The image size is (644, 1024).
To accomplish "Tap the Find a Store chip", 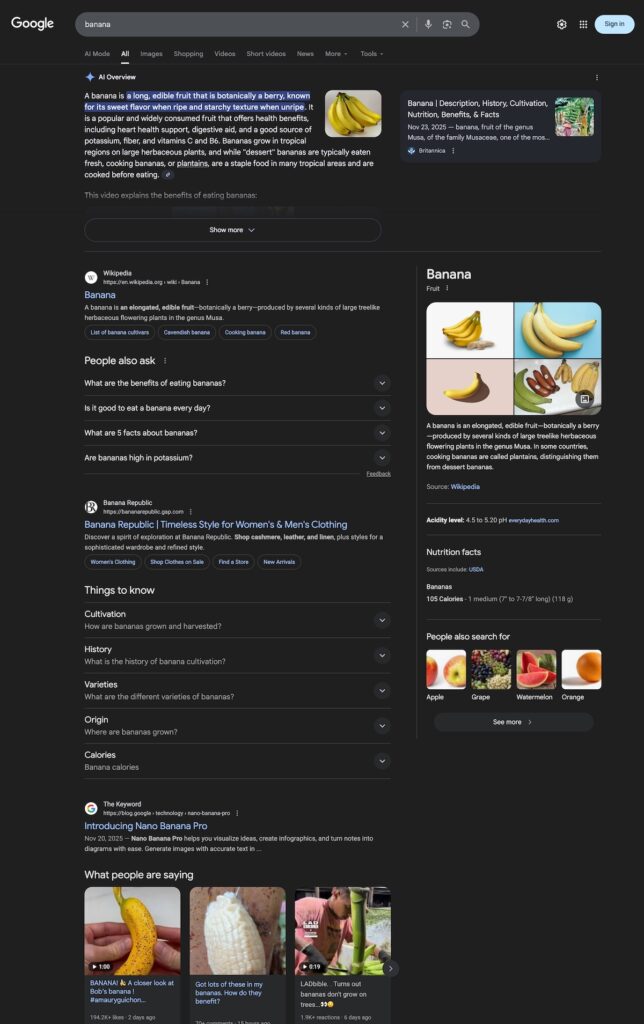I will [234, 562].
